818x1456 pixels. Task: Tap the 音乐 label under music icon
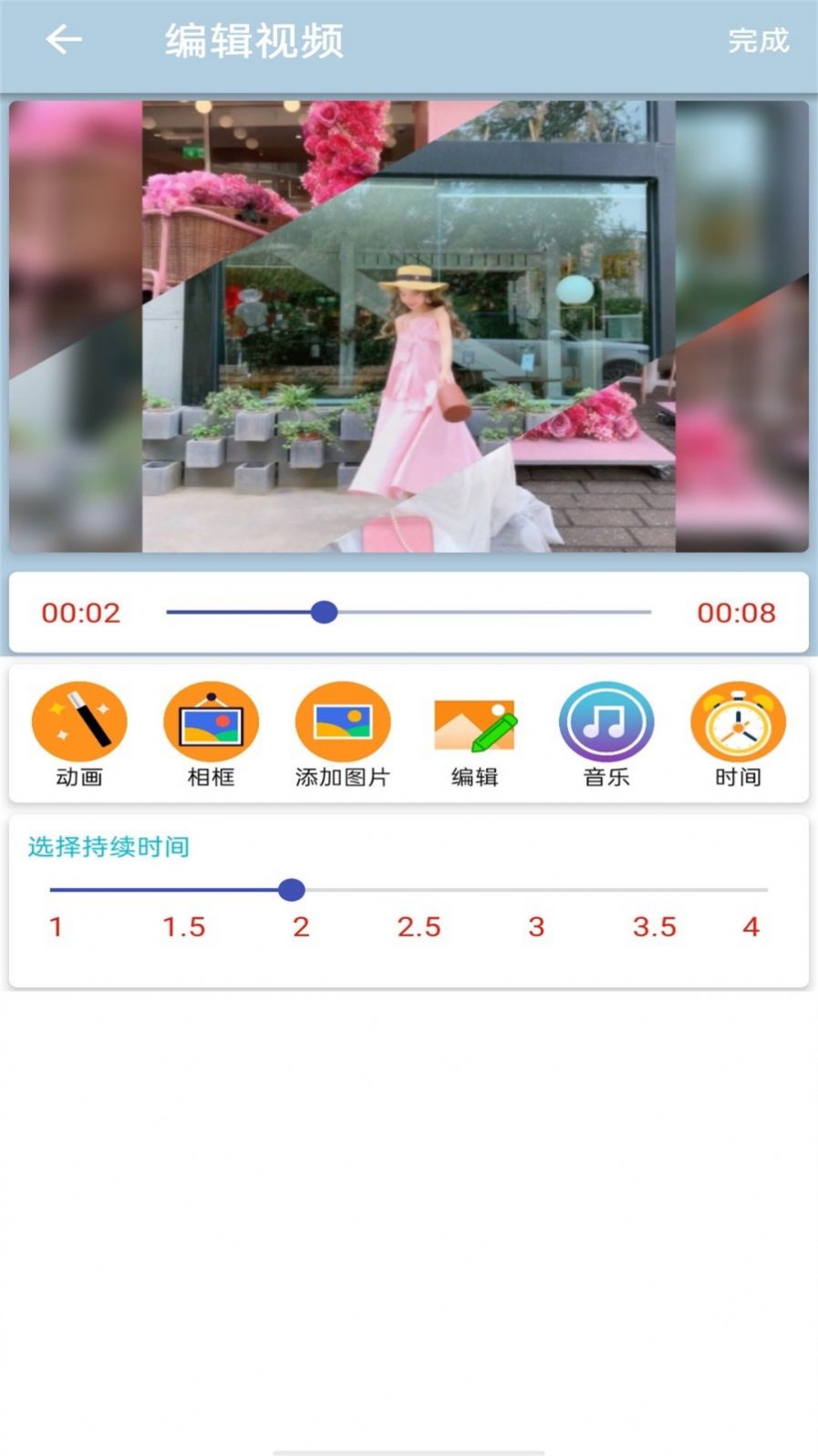(605, 779)
